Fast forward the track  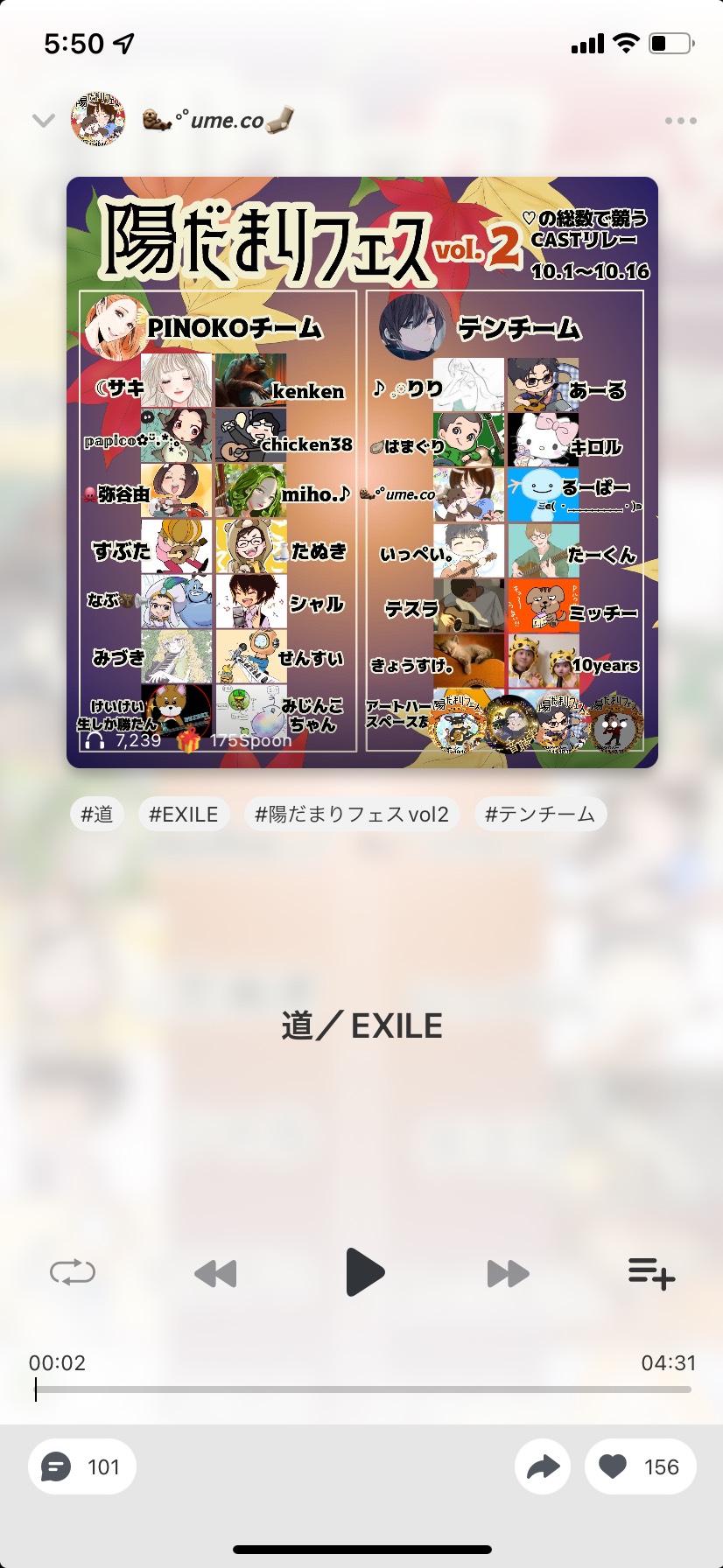click(x=509, y=1273)
